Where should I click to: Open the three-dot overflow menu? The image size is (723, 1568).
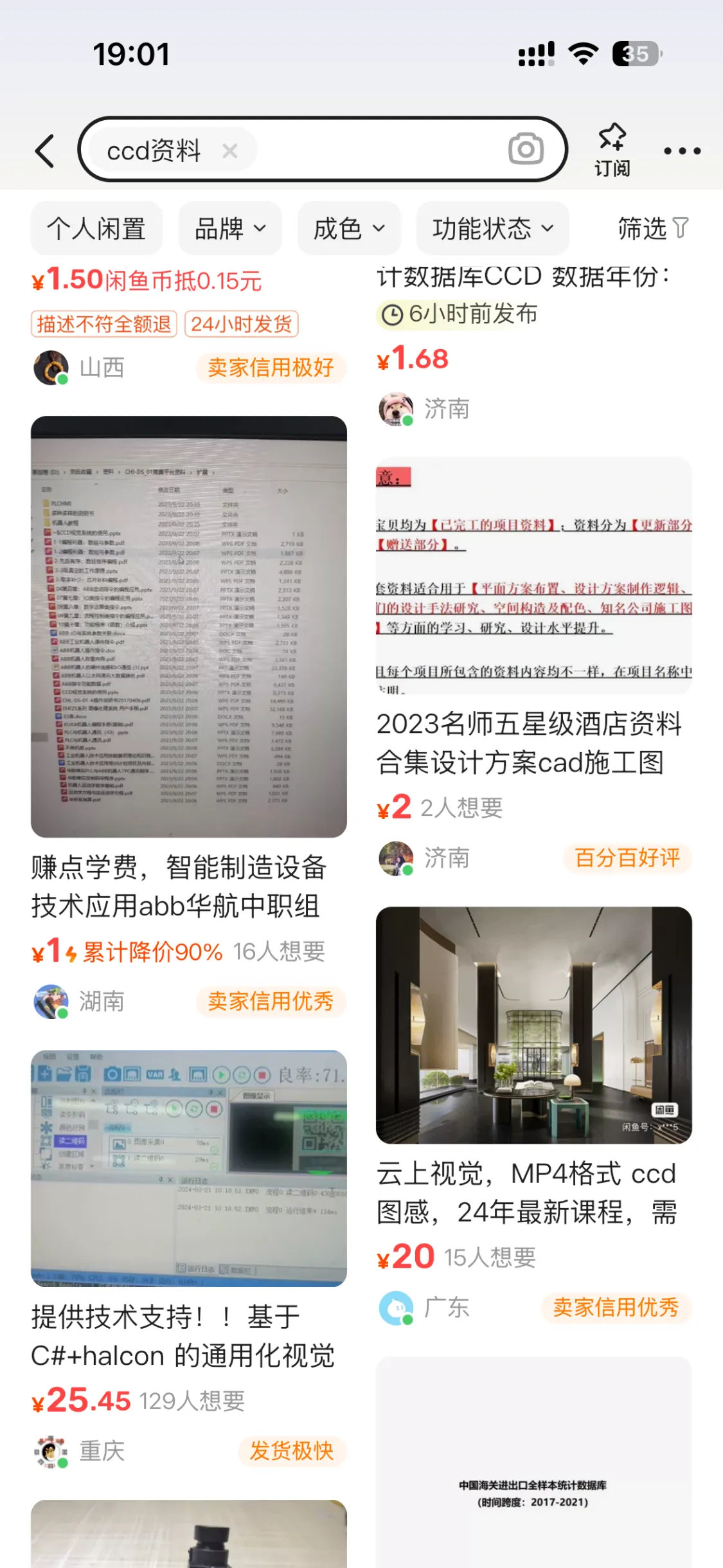click(x=682, y=151)
